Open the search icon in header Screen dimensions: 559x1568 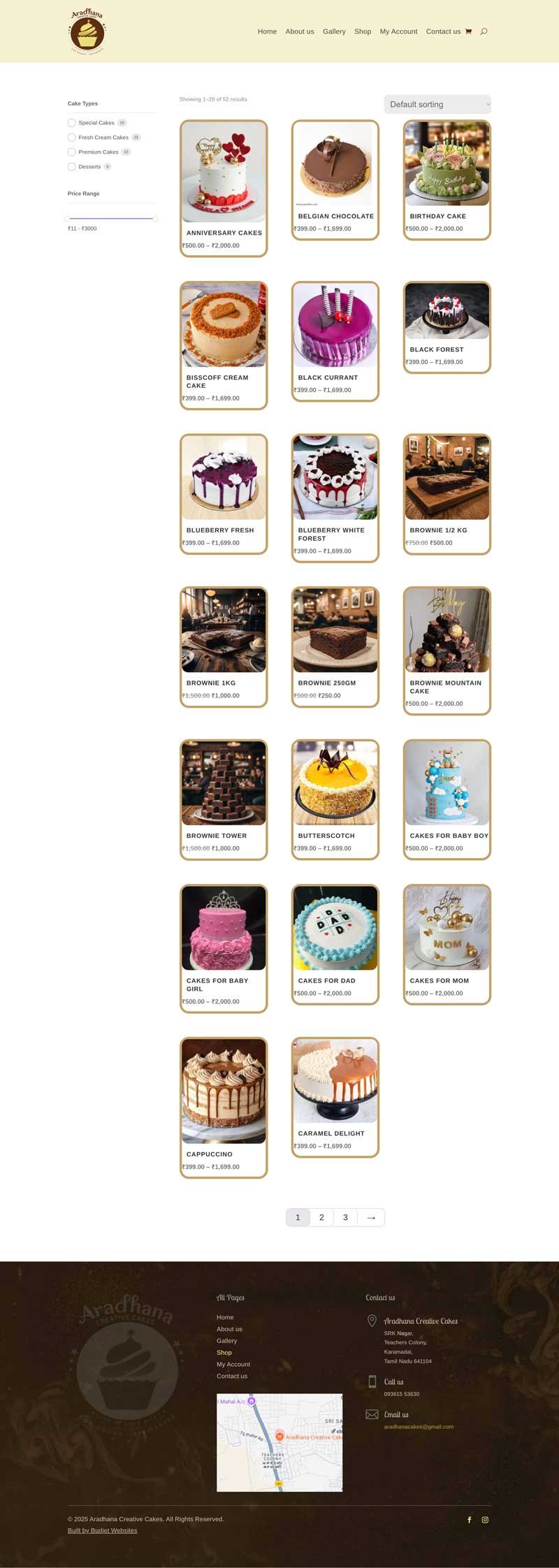pyautogui.click(x=484, y=31)
